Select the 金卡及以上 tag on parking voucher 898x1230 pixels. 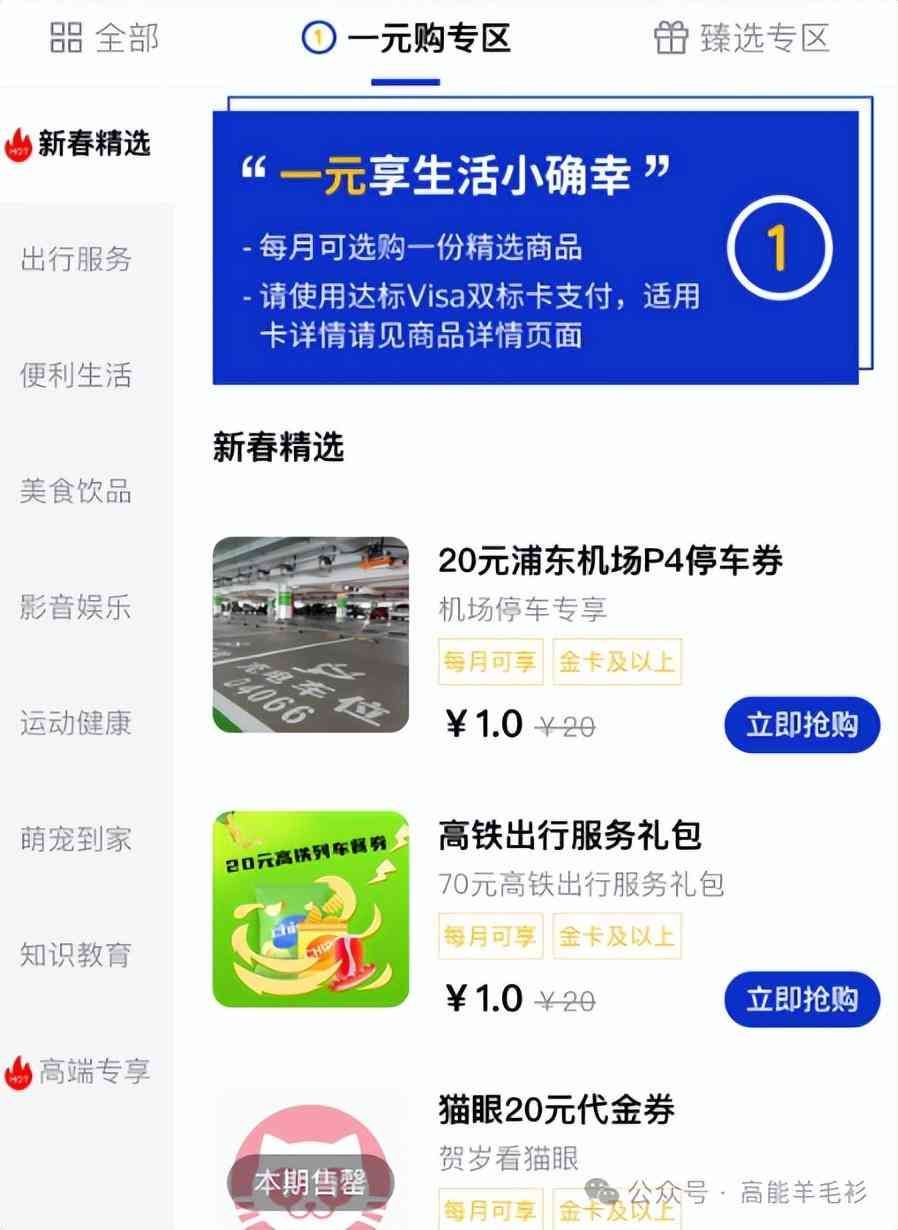tap(617, 662)
